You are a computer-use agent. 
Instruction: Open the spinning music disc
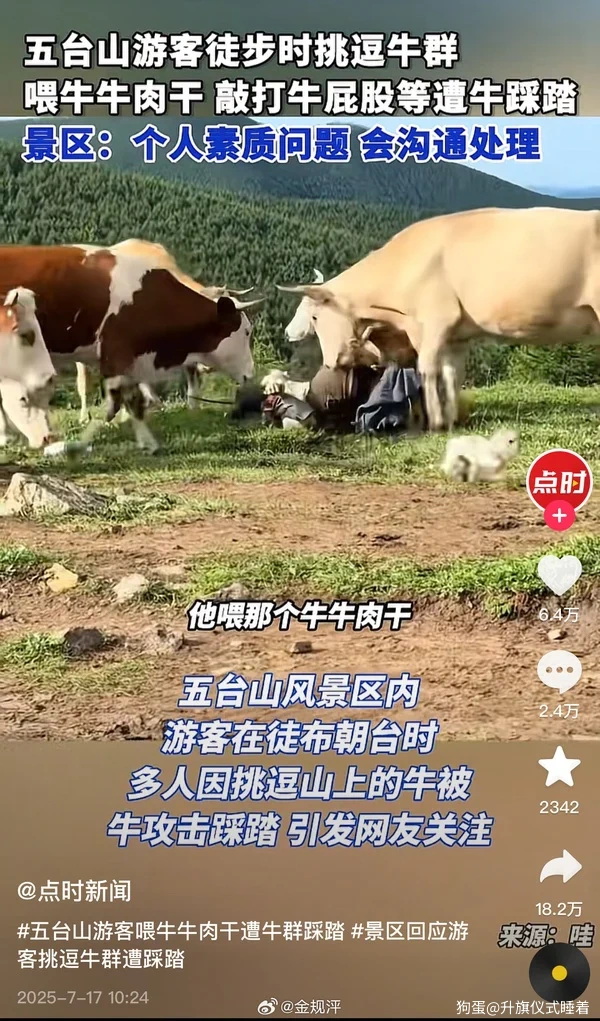point(559,973)
